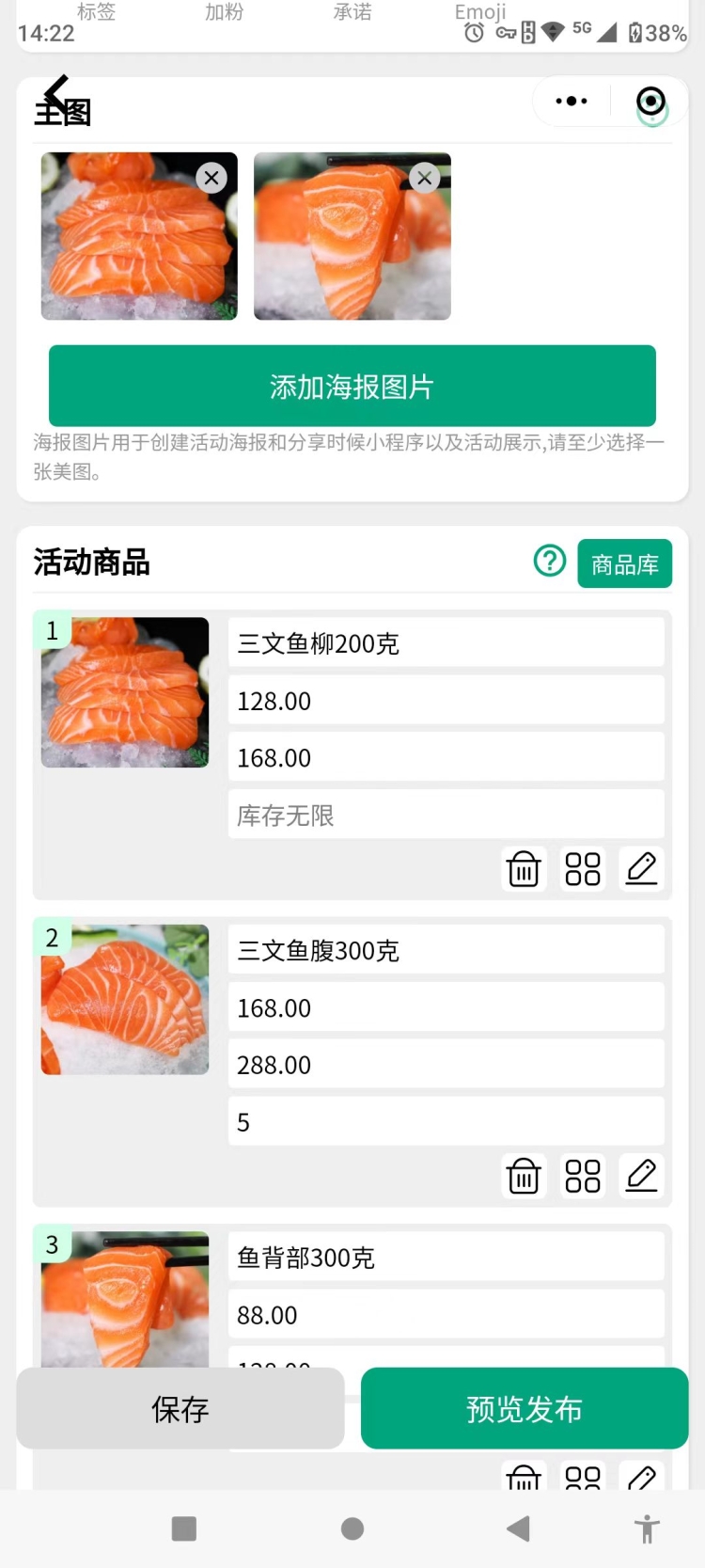The image size is (705, 1568).
Task: Edit the product name 三文鱼腹300克
Action: click(x=446, y=950)
